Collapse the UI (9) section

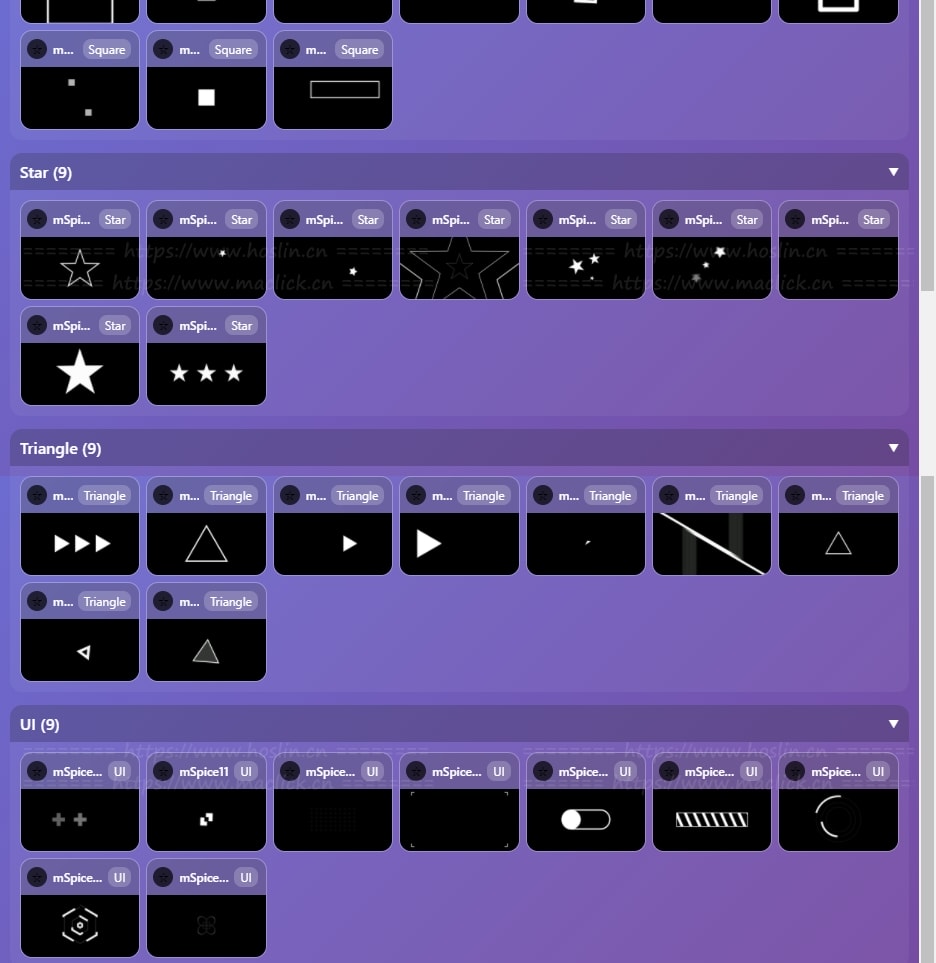click(x=893, y=724)
